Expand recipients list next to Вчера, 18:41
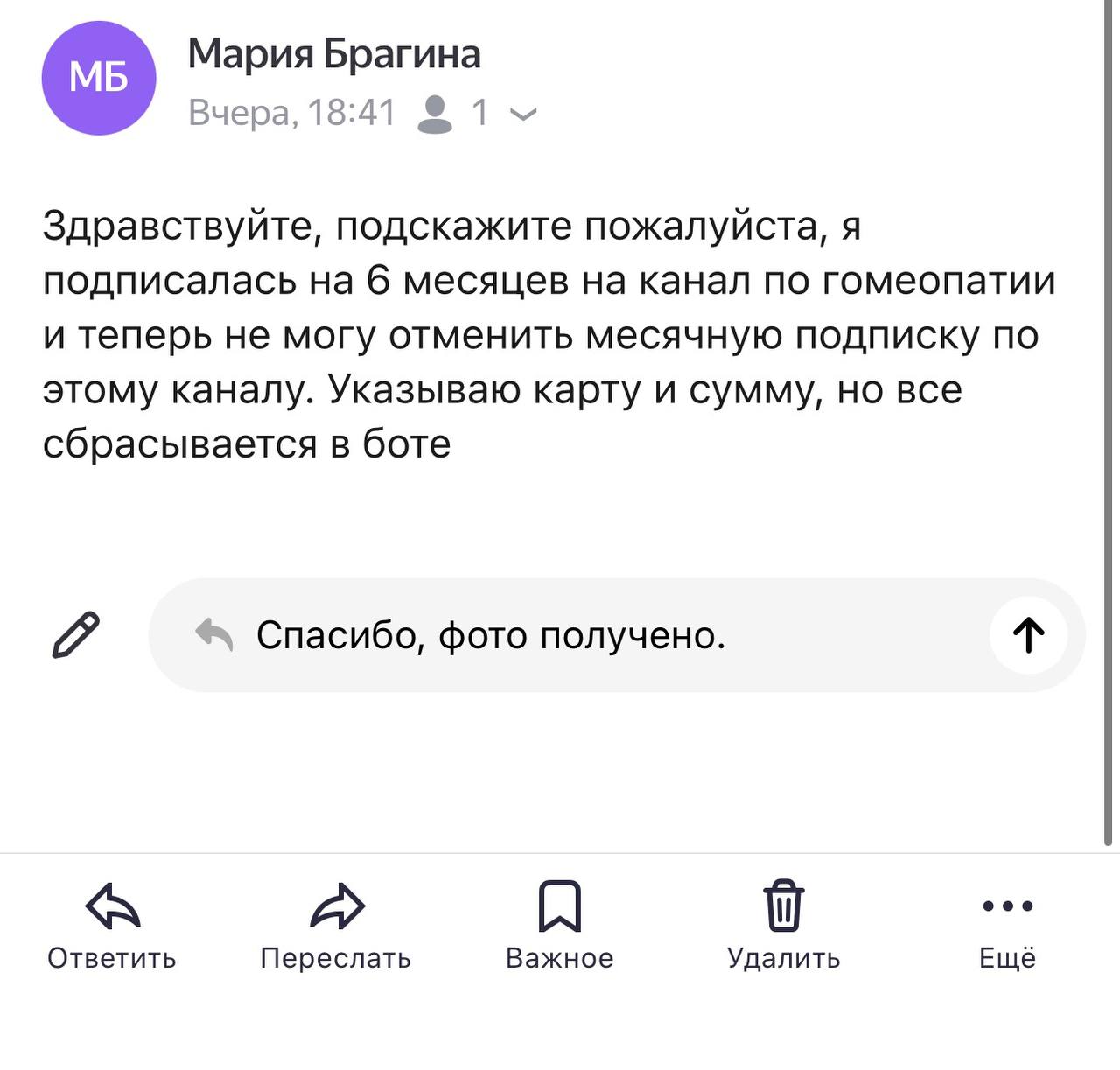 [523, 114]
